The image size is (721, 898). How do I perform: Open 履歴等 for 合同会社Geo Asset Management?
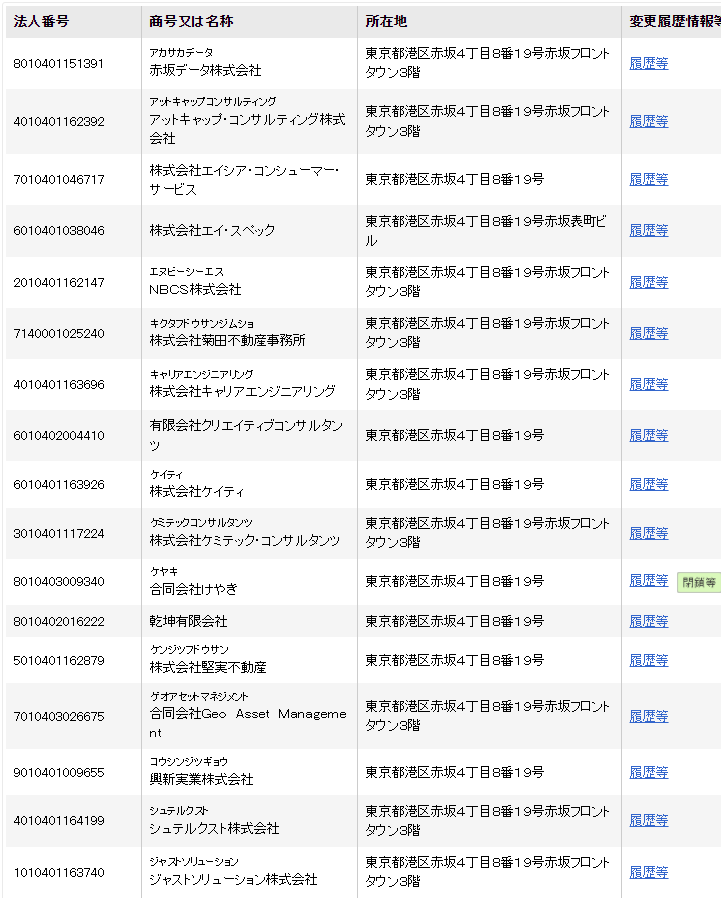click(648, 716)
